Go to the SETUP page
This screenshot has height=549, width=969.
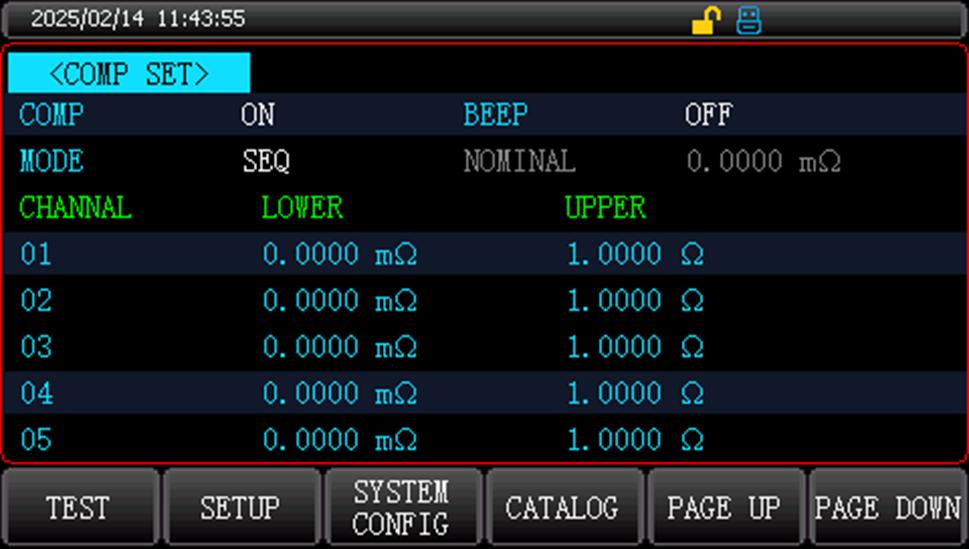point(240,508)
